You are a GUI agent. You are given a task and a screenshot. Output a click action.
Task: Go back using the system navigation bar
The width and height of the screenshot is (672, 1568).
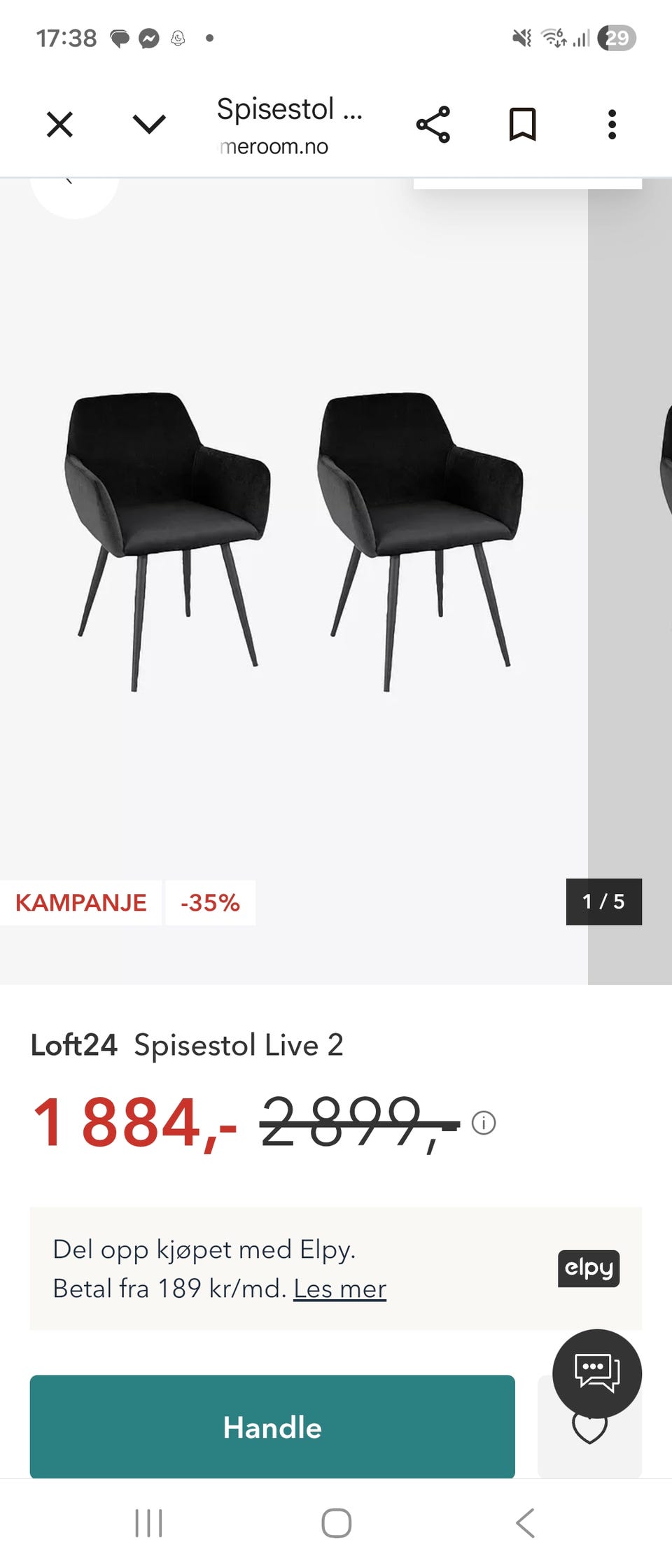pyautogui.click(x=525, y=1522)
